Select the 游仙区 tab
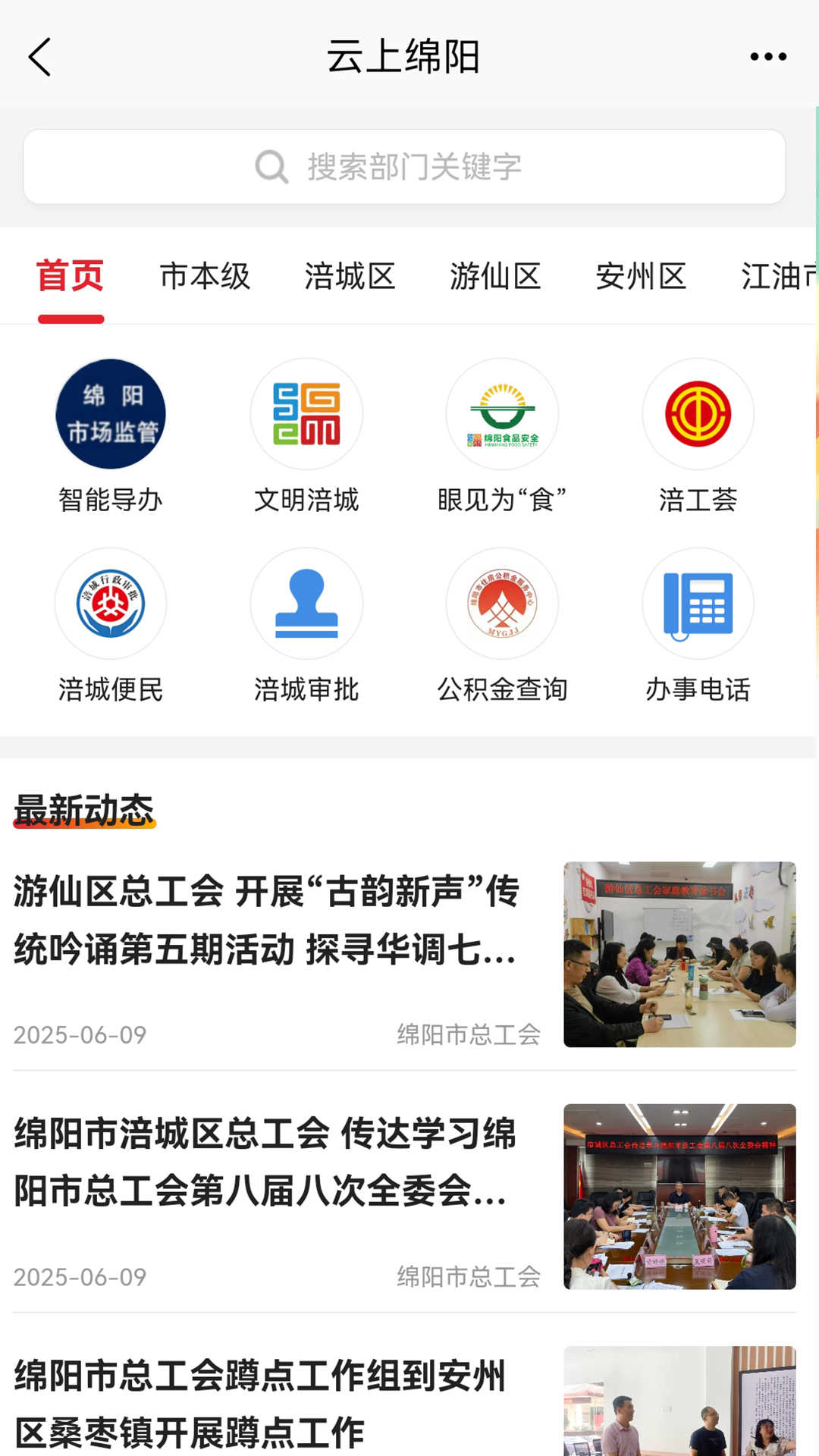The width and height of the screenshot is (819, 1456). [x=494, y=275]
